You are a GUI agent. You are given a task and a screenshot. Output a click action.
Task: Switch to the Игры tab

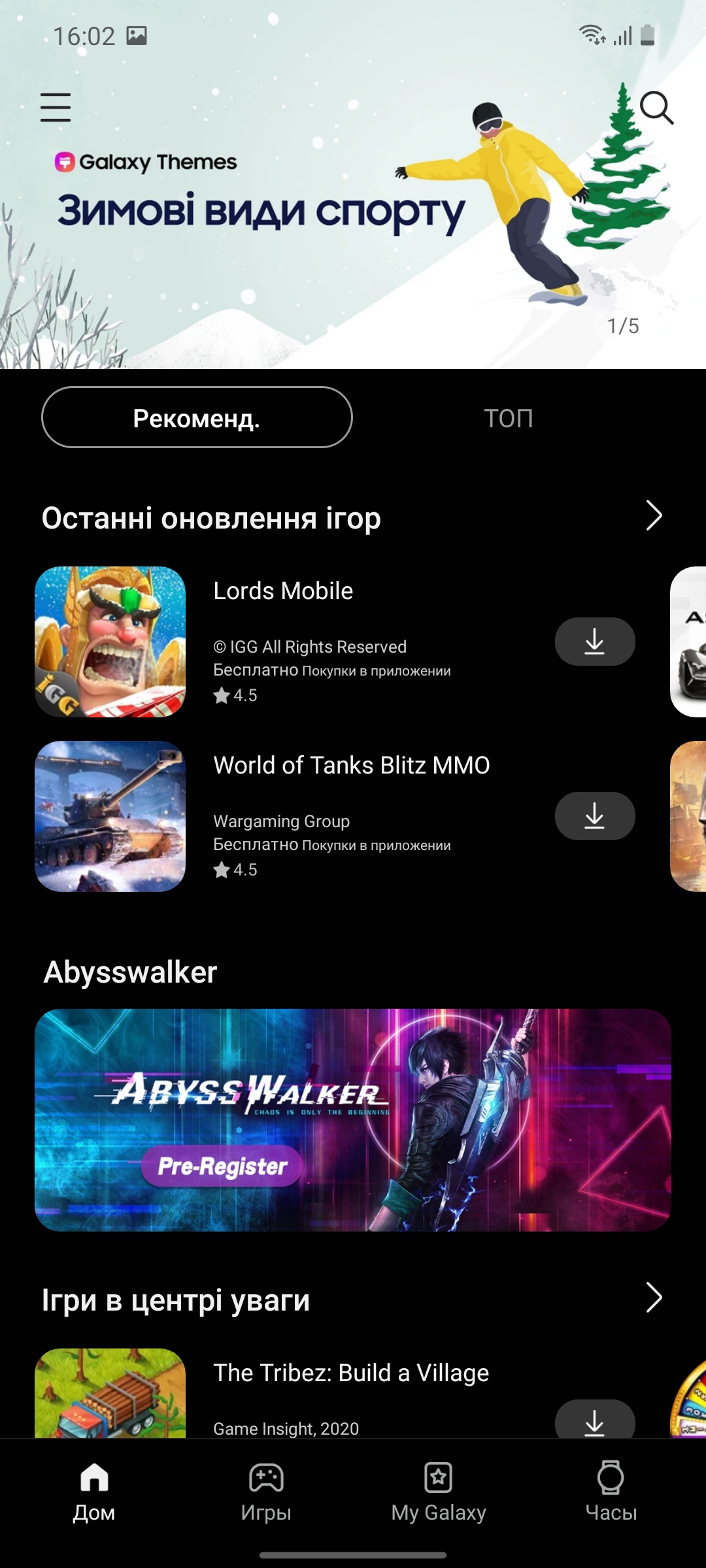[266, 1492]
